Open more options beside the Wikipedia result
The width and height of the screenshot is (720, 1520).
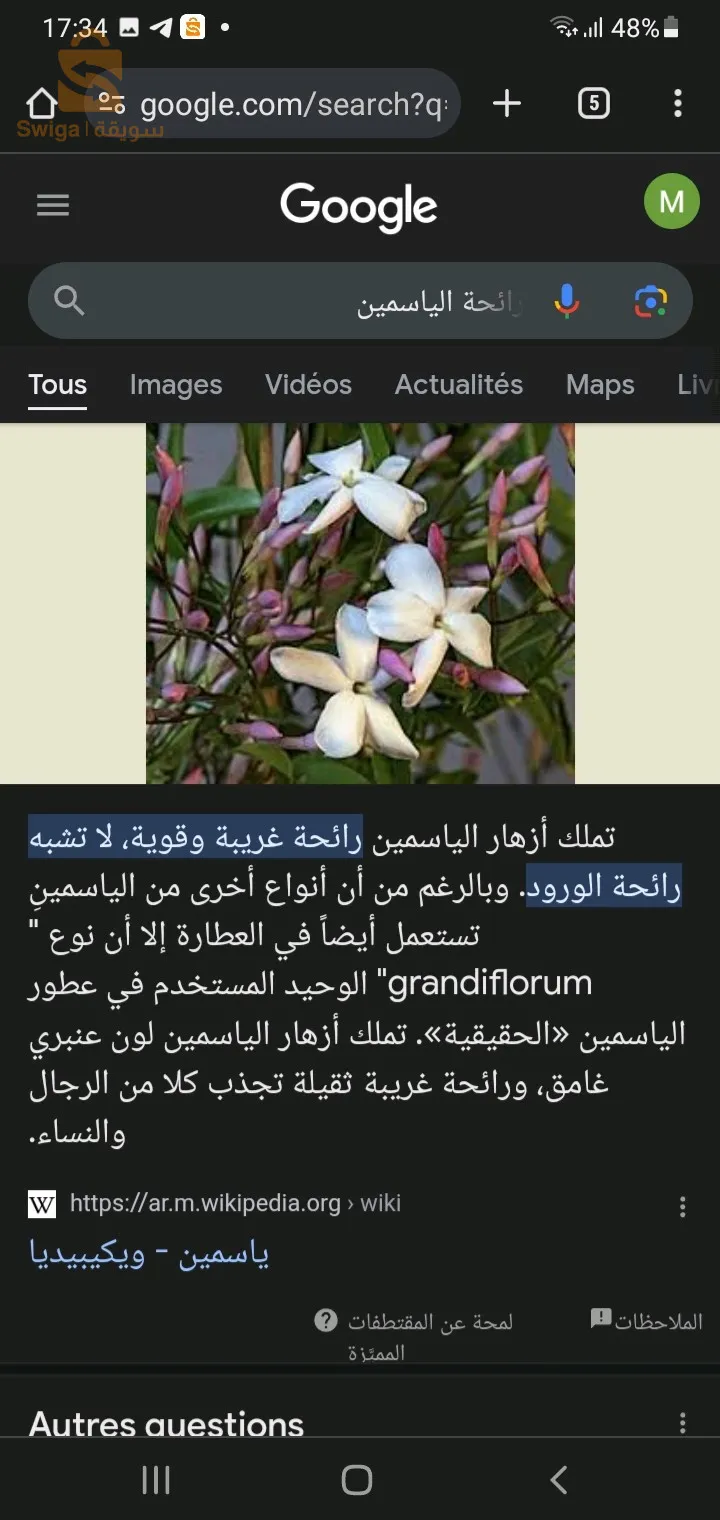tap(683, 1207)
